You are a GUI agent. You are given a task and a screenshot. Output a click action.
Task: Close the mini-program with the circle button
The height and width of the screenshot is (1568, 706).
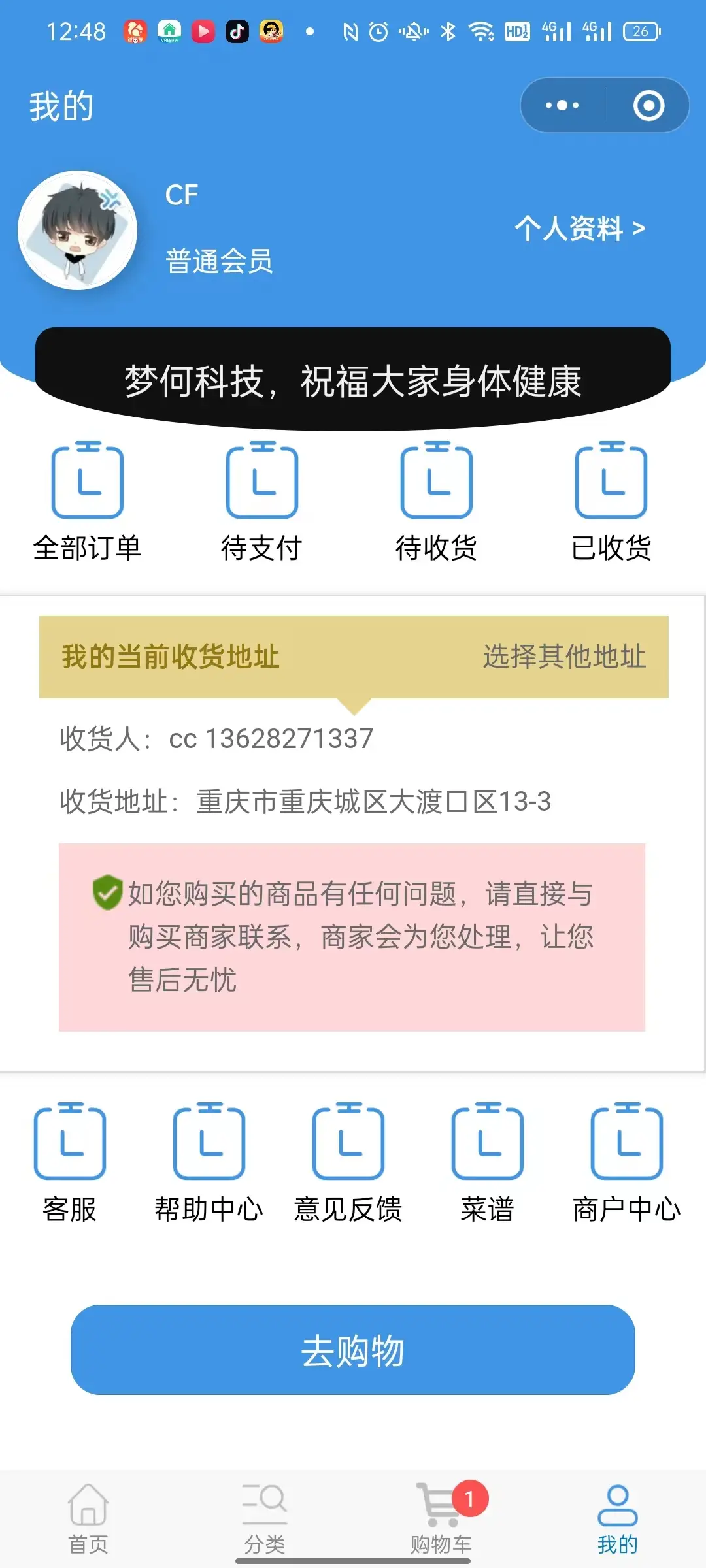coord(648,105)
